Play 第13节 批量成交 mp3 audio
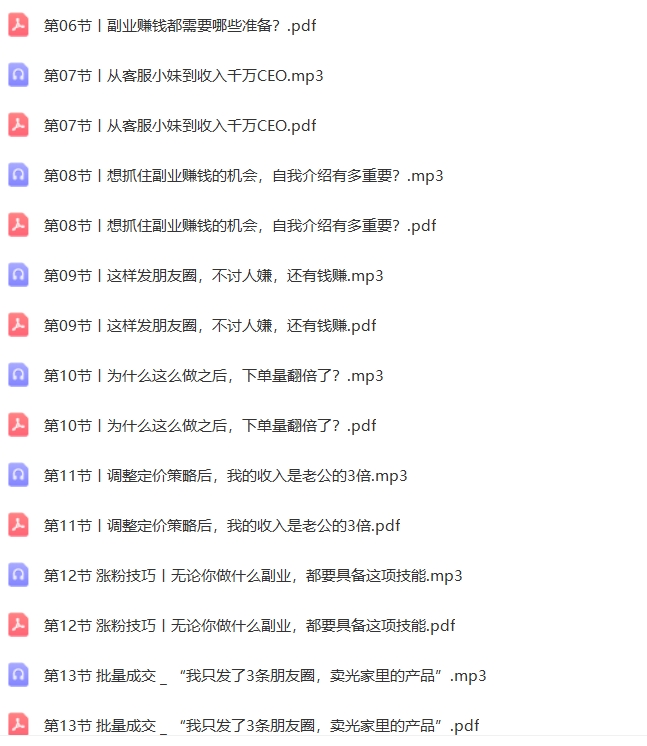647x746 pixels. (265, 676)
